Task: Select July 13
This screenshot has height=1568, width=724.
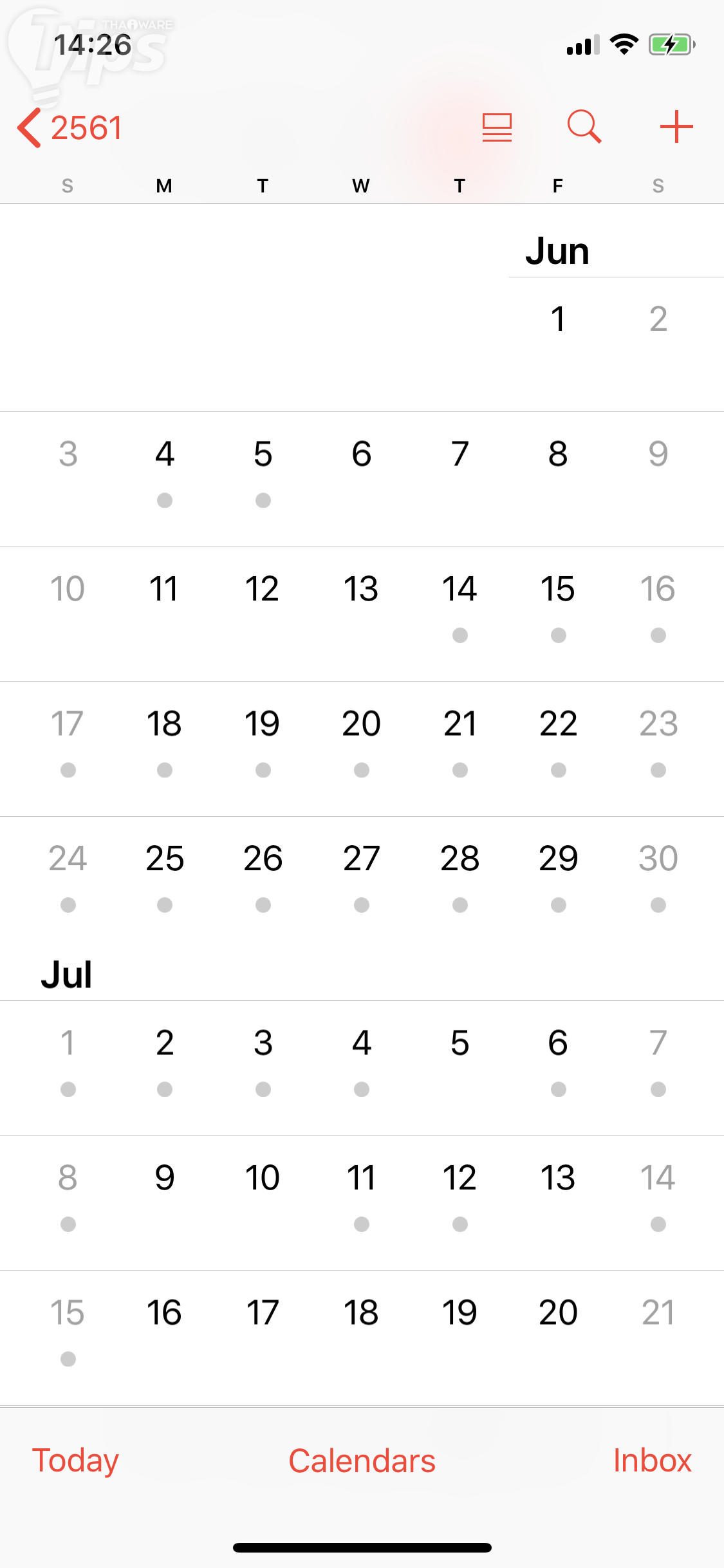Action: [558, 1178]
